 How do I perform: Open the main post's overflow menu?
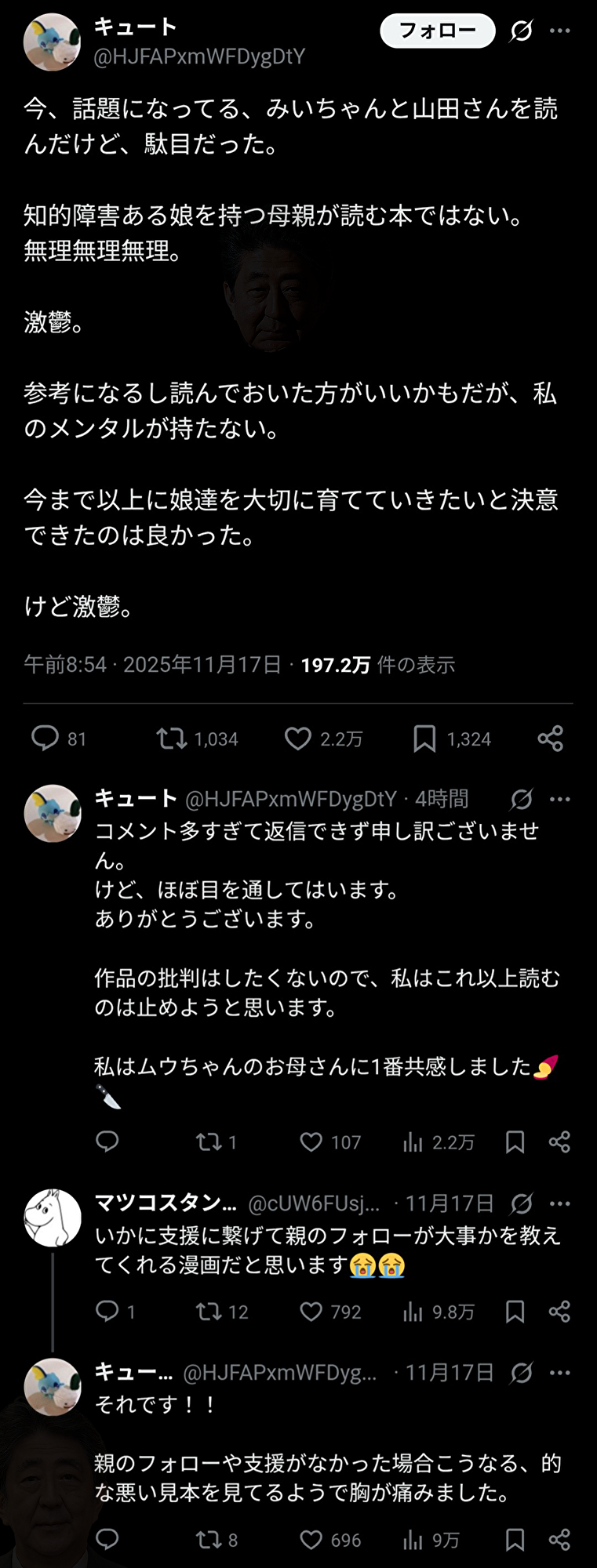(560, 31)
